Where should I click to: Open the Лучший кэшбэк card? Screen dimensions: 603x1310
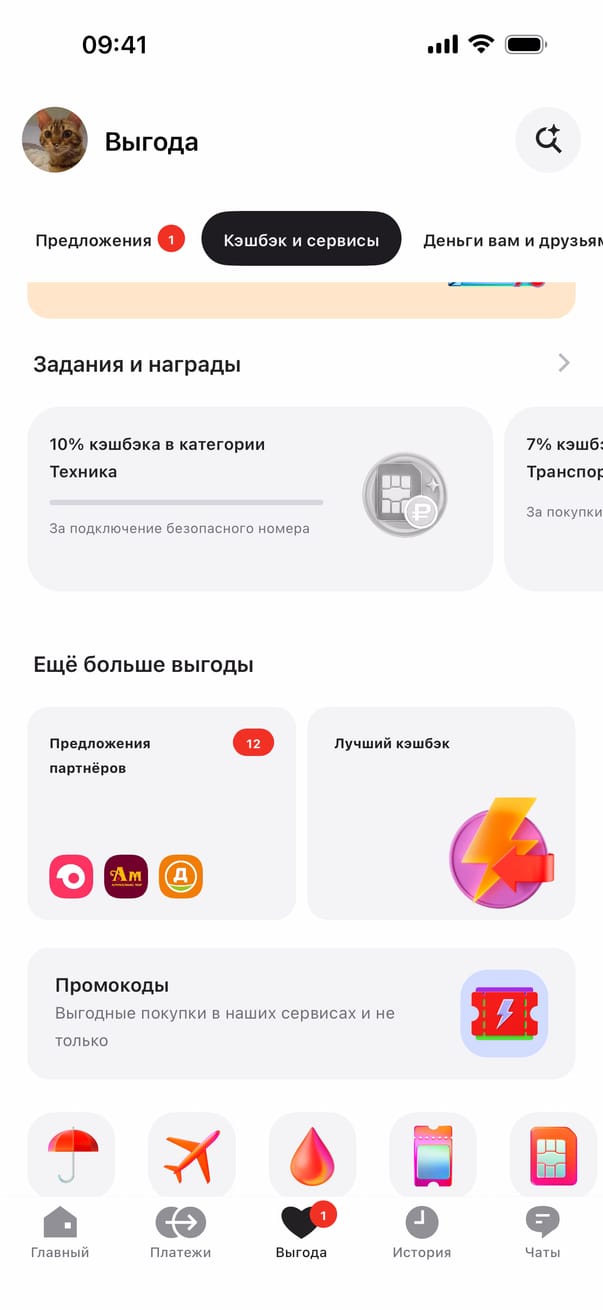(x=441, y=813)
